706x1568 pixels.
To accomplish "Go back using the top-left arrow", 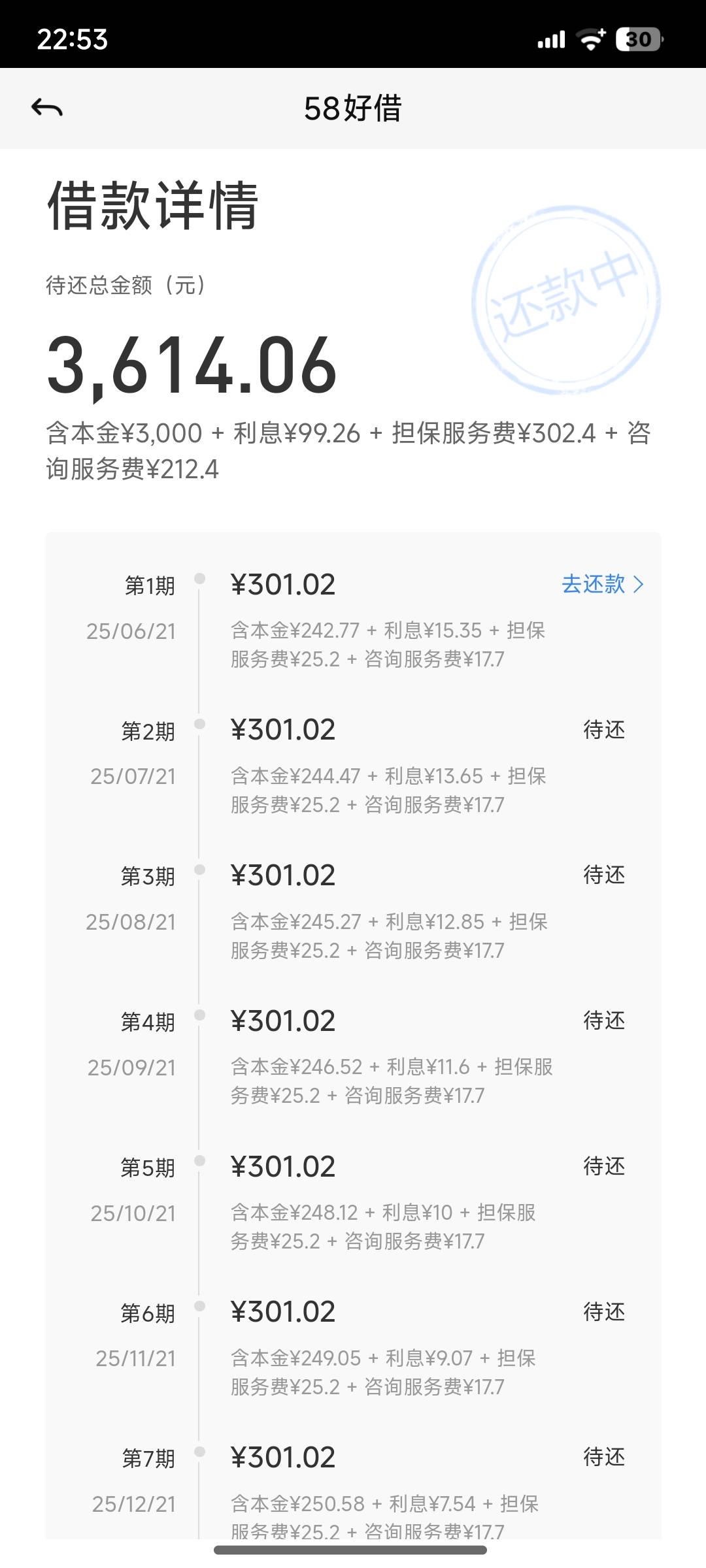I will 47,108.
